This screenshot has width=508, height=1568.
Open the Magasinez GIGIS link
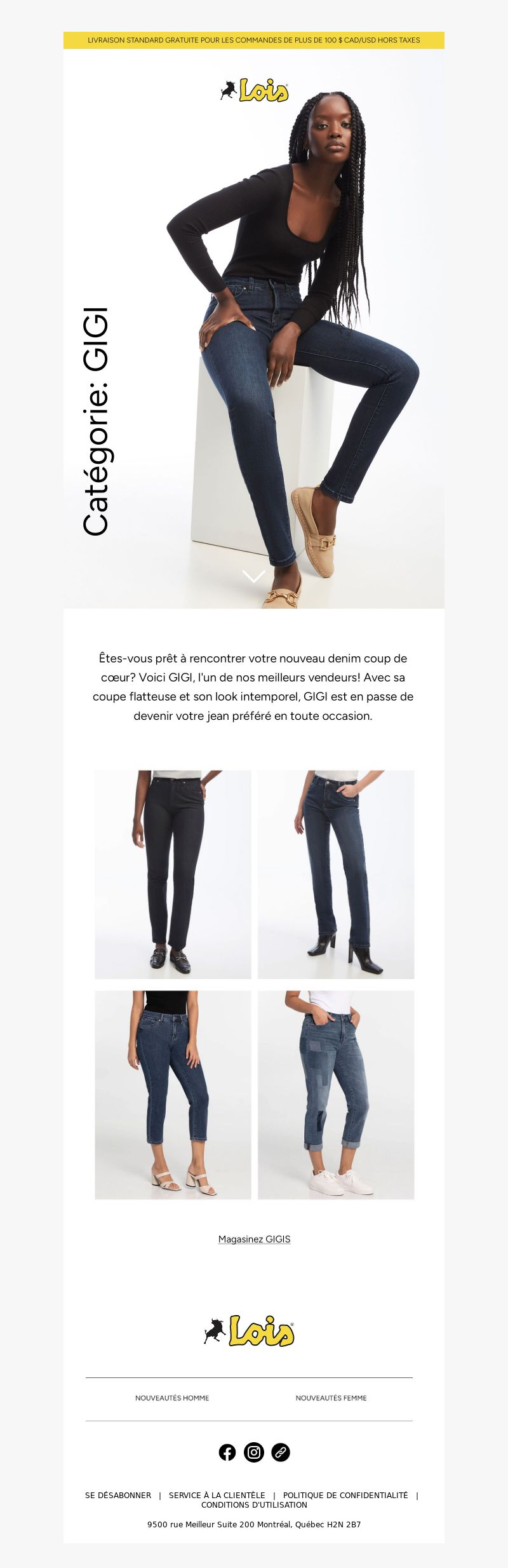[x=254, y=1239]
